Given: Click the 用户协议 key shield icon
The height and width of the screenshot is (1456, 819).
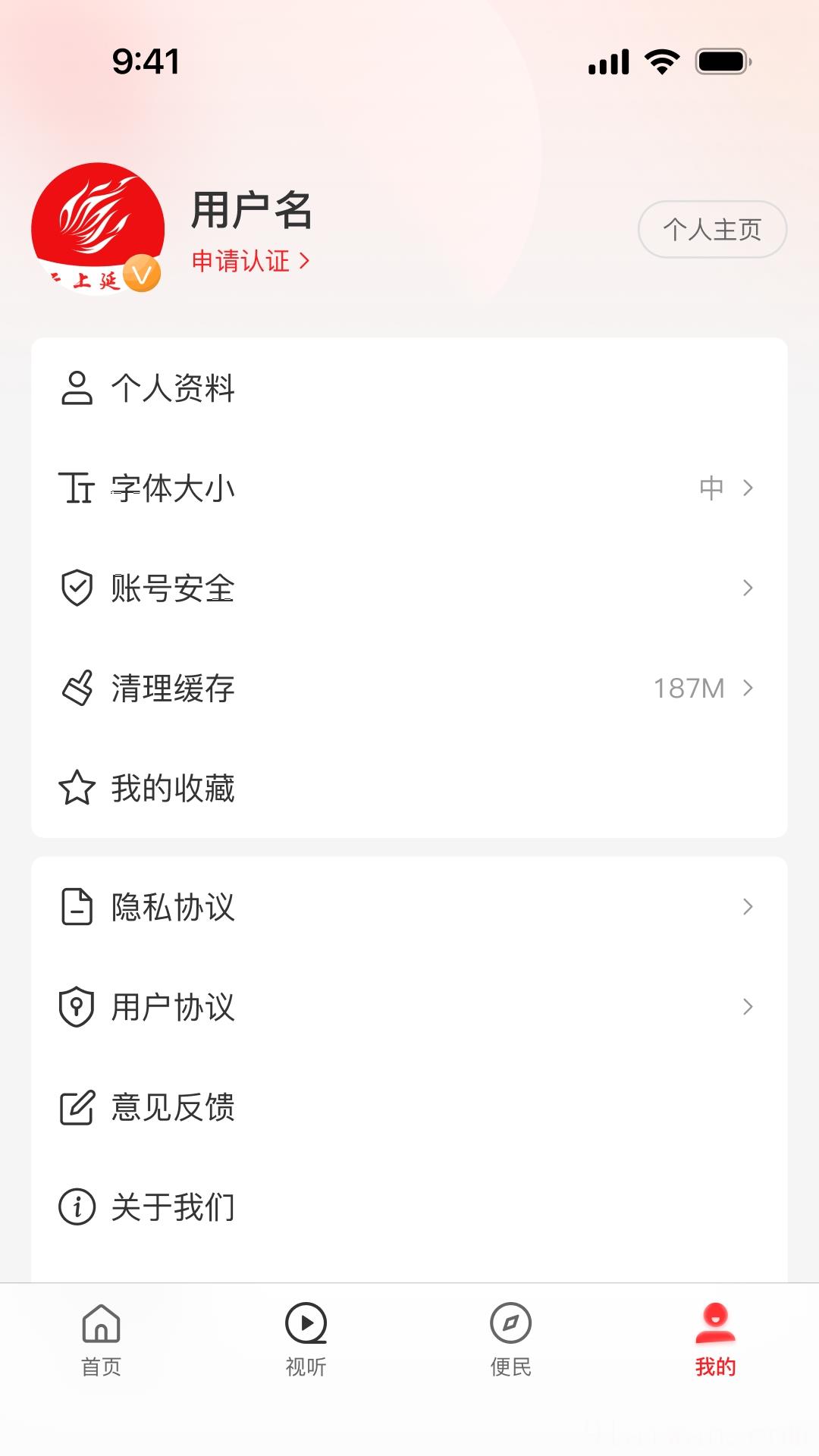Looking at the screenshot, I should (75, 1007).
